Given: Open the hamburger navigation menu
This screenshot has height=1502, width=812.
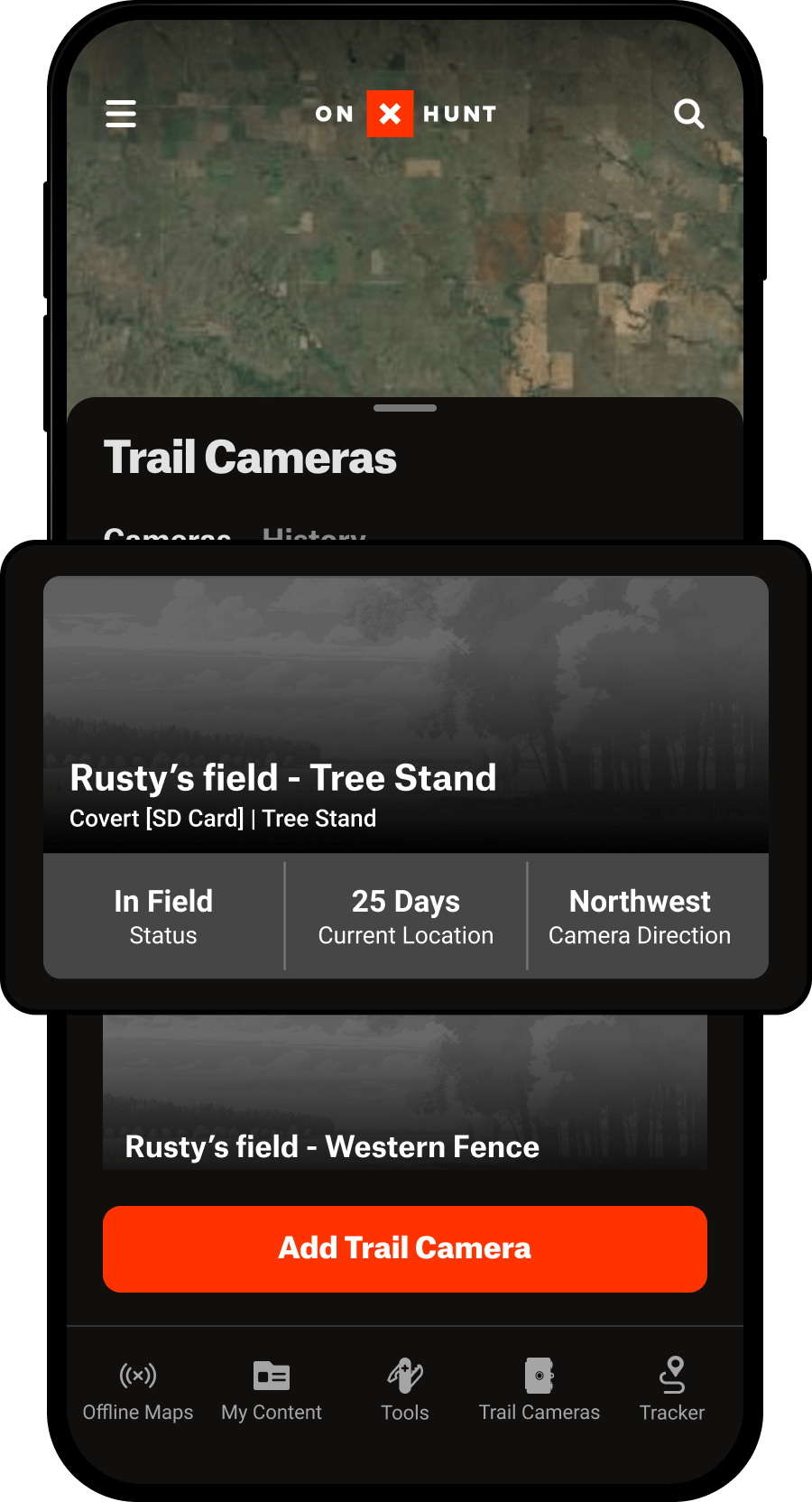Looking at the screenshot, I should point(120,113).
